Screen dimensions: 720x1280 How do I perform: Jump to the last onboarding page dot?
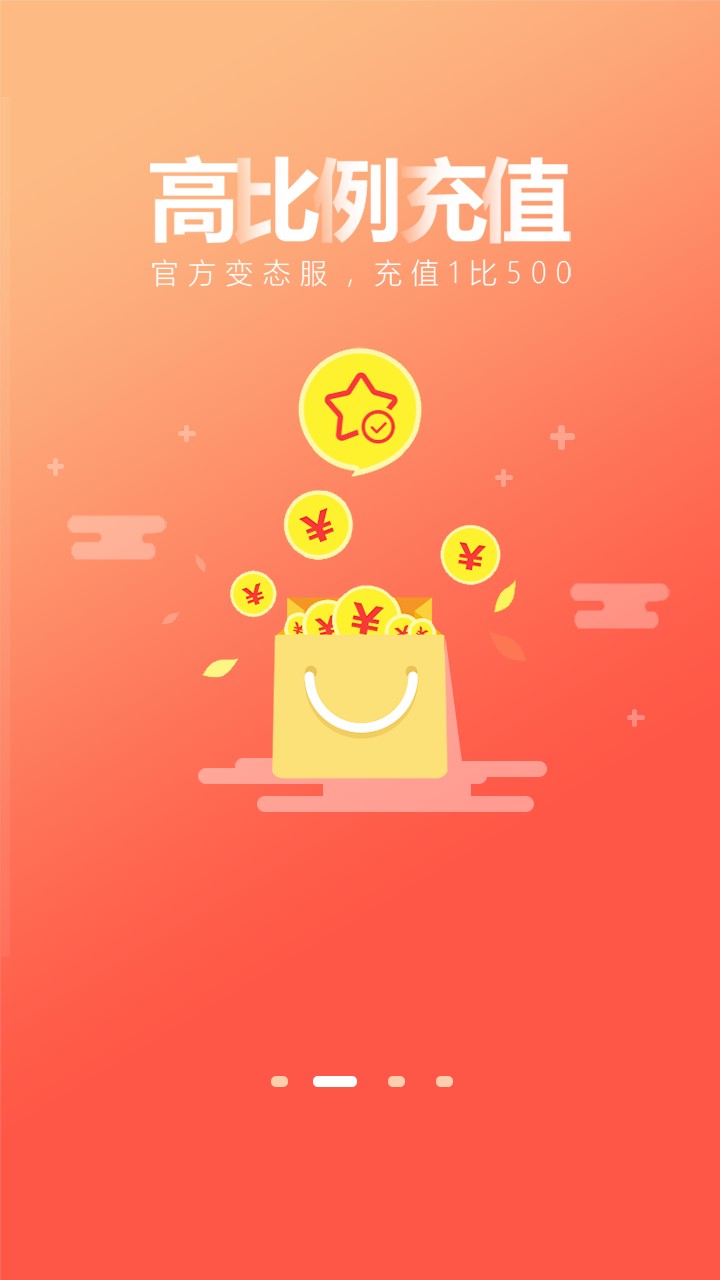coord(444,1081)
